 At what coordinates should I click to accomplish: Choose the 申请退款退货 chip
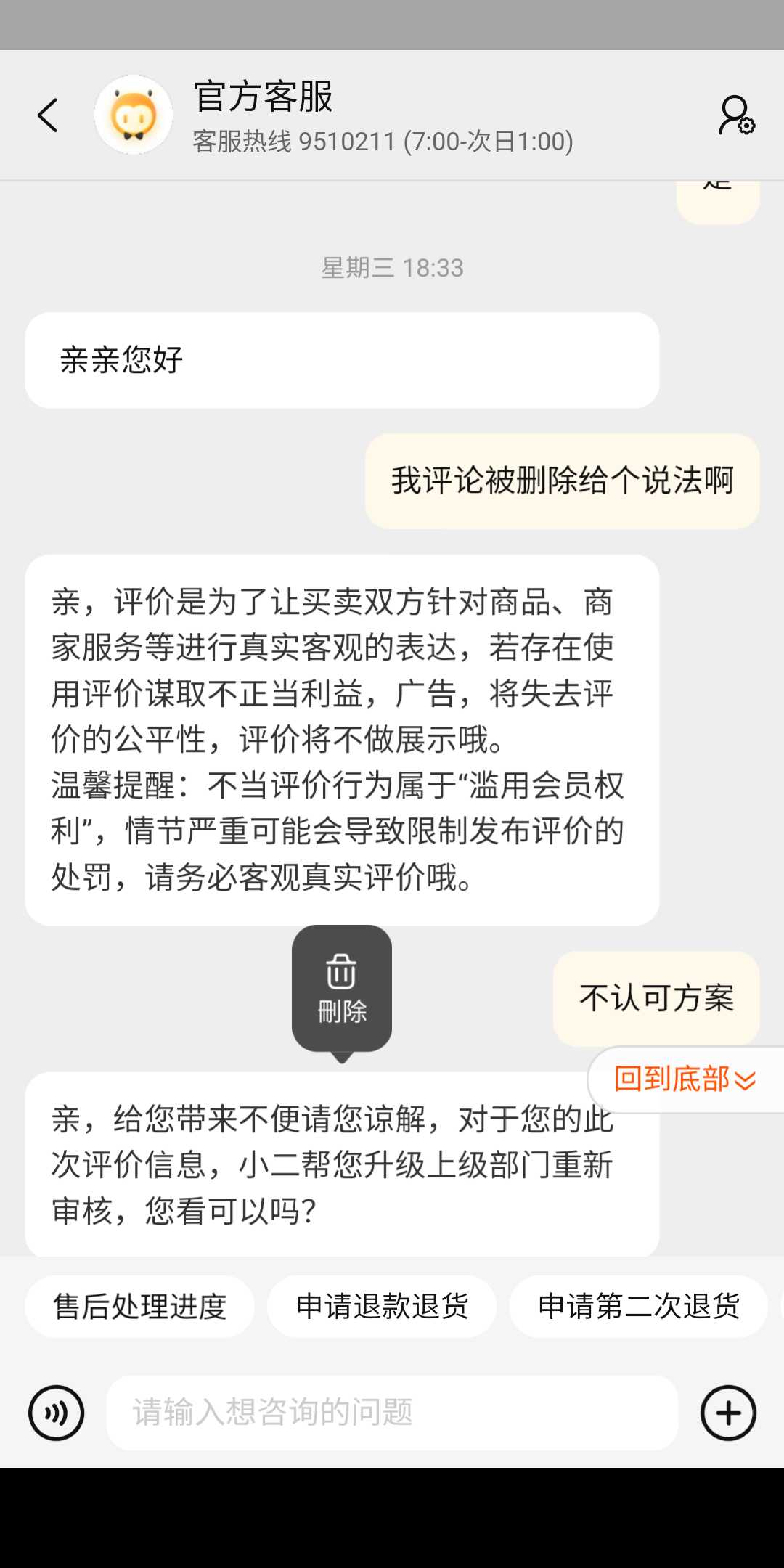tap(382, 1306)
